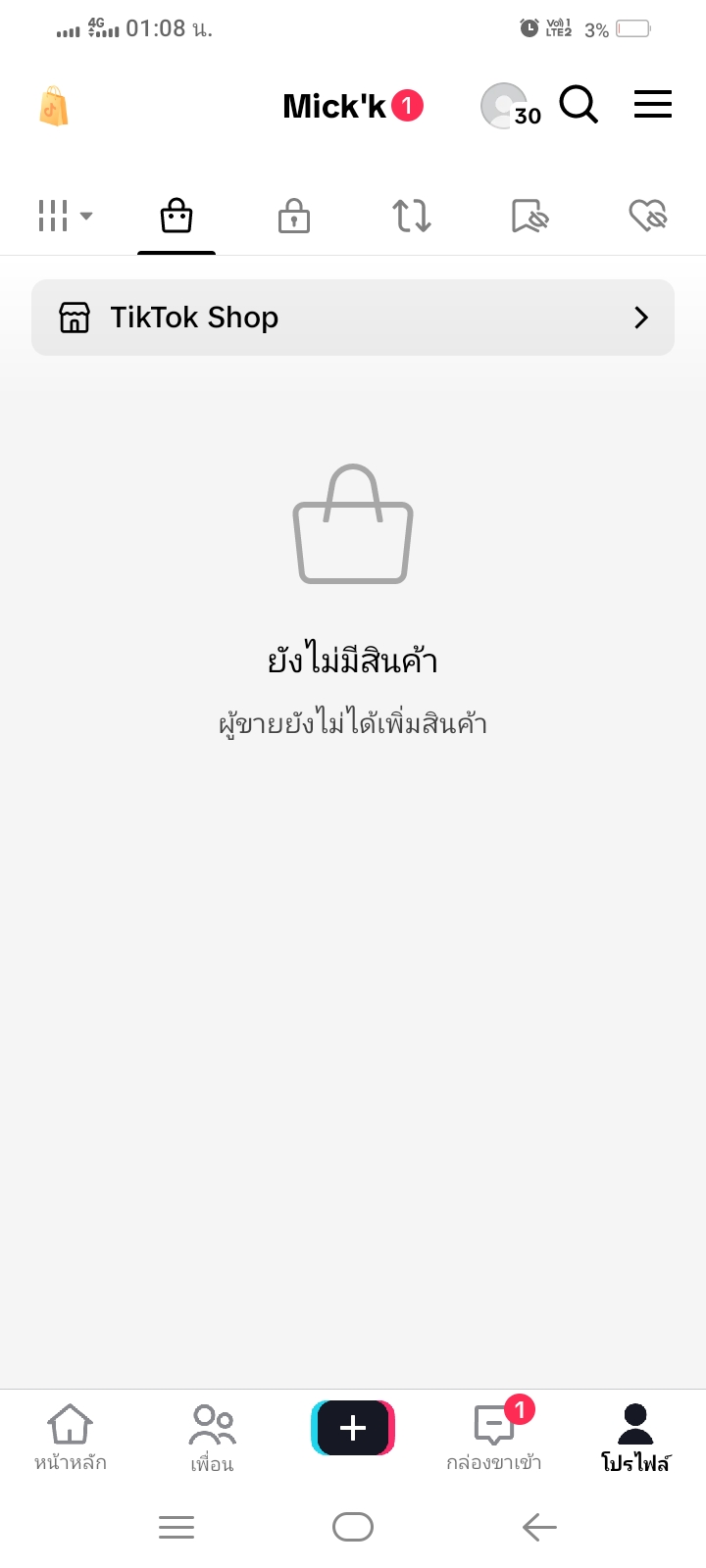Switch to the reposts tab
Image resolution: width=706 pixels, height=1568 pixels.
pyautogui.click(x=412, y=216)
